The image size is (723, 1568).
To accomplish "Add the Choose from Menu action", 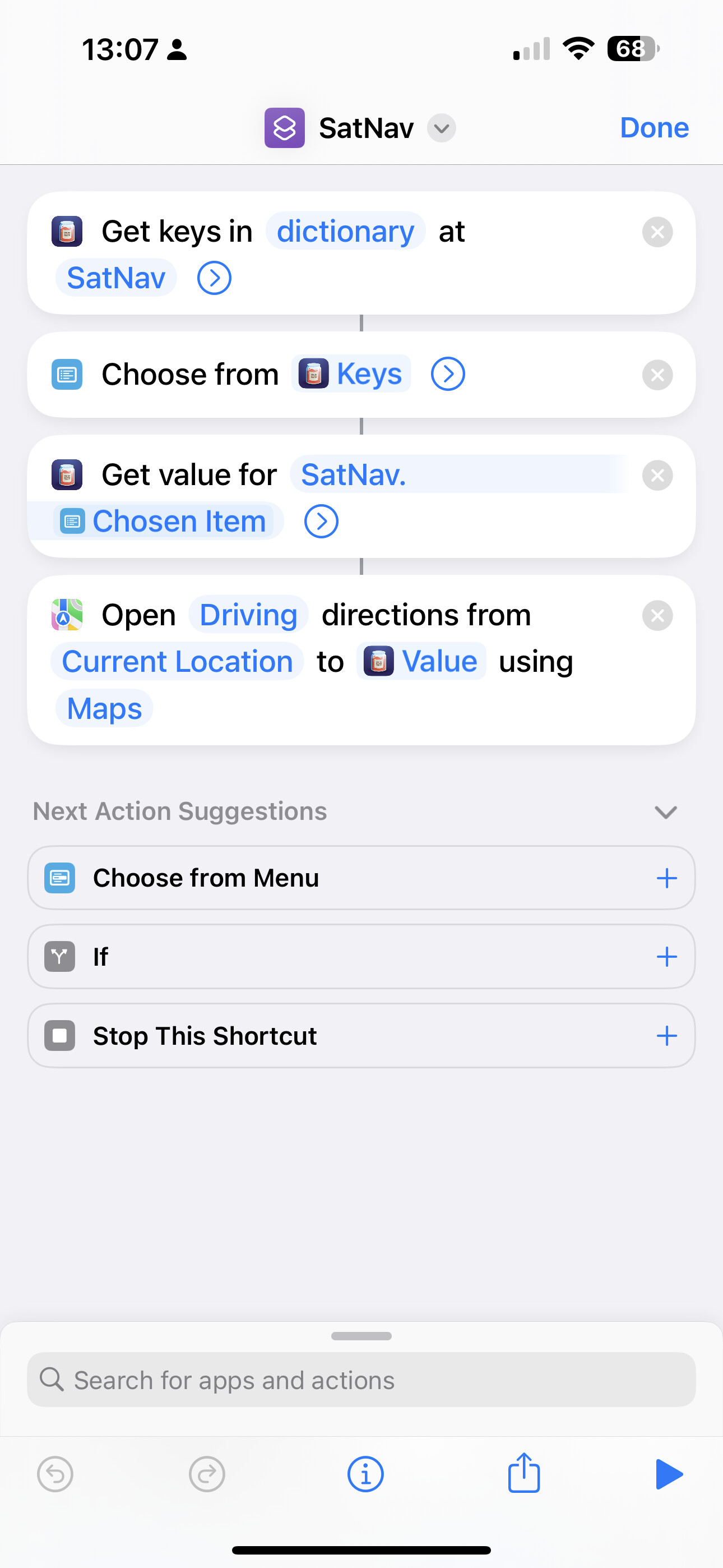I will click(x=666, y=878).
